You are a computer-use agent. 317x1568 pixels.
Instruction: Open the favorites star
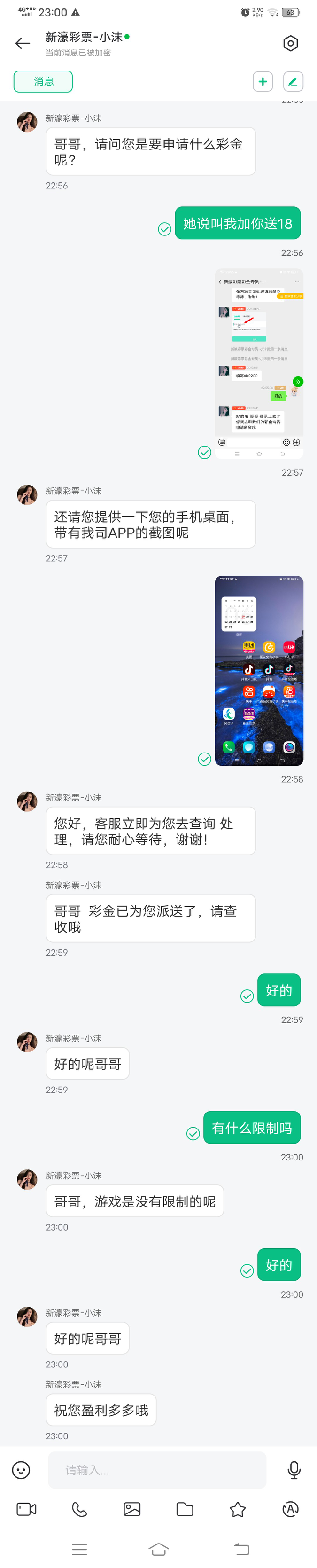point(237,1509)
